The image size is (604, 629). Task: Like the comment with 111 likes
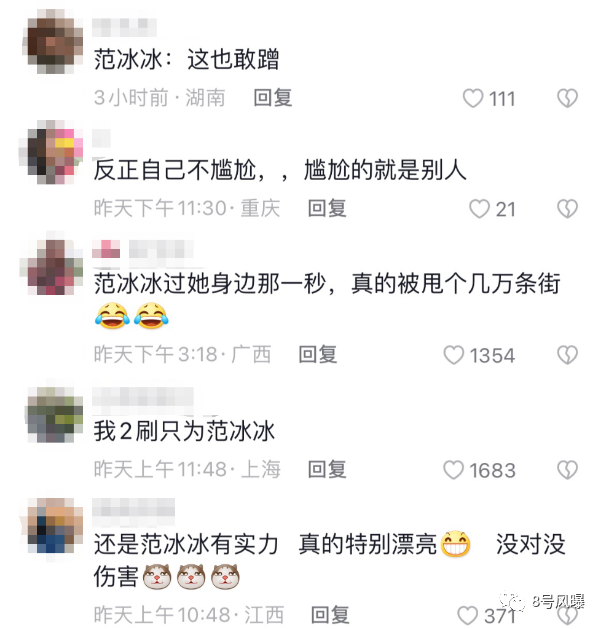click(474, 98)
